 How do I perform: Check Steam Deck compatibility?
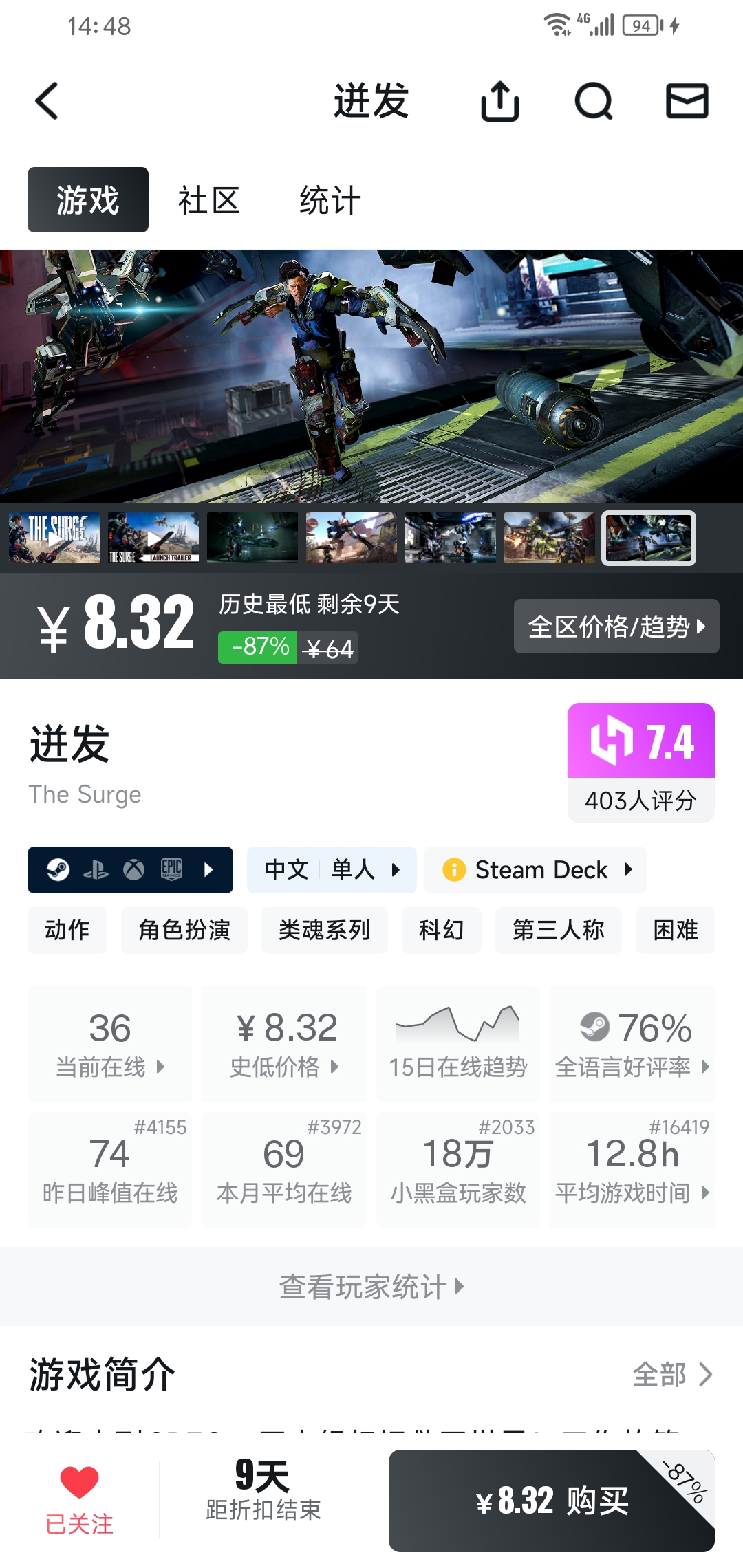click(535, 870)
